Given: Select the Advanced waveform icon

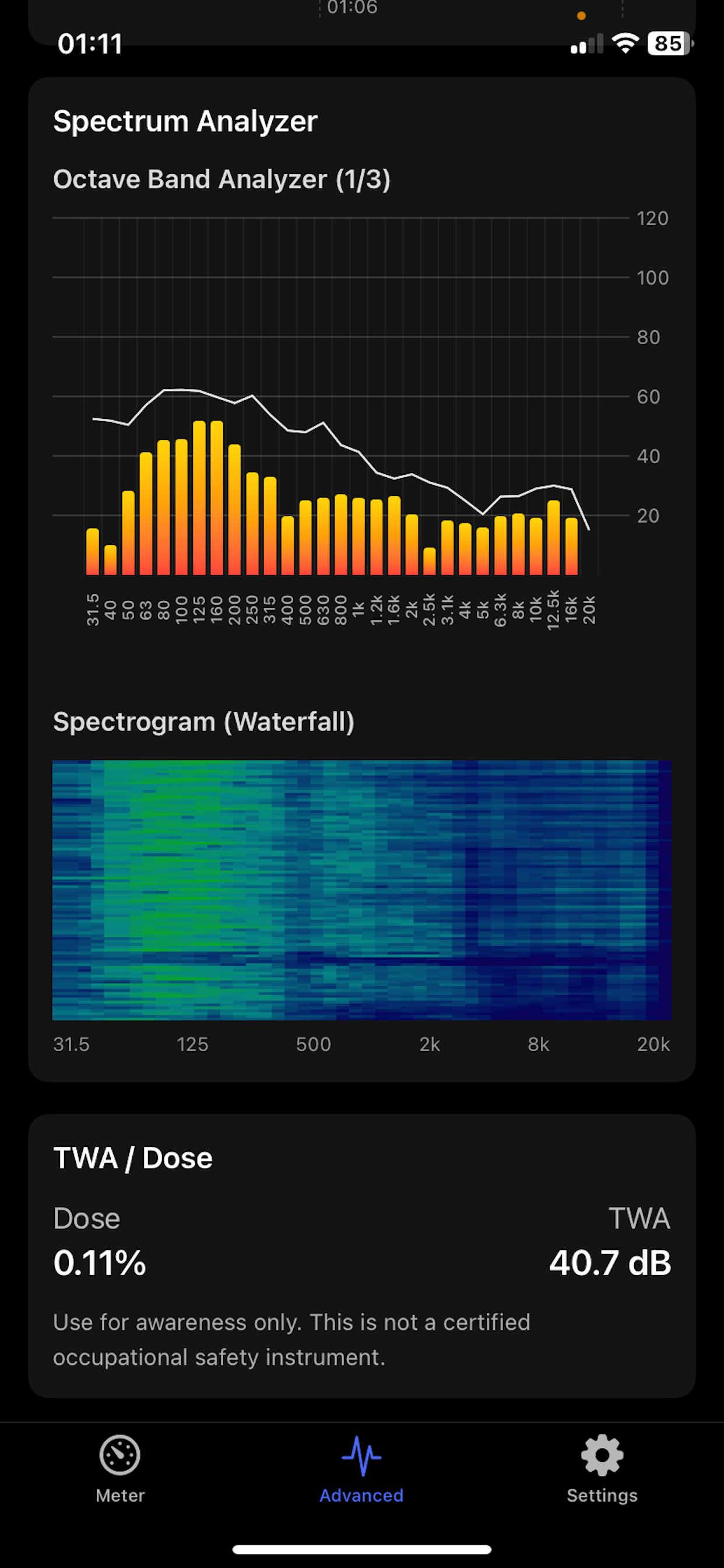Looking at the screenshot, I should tap(361, 1458).
